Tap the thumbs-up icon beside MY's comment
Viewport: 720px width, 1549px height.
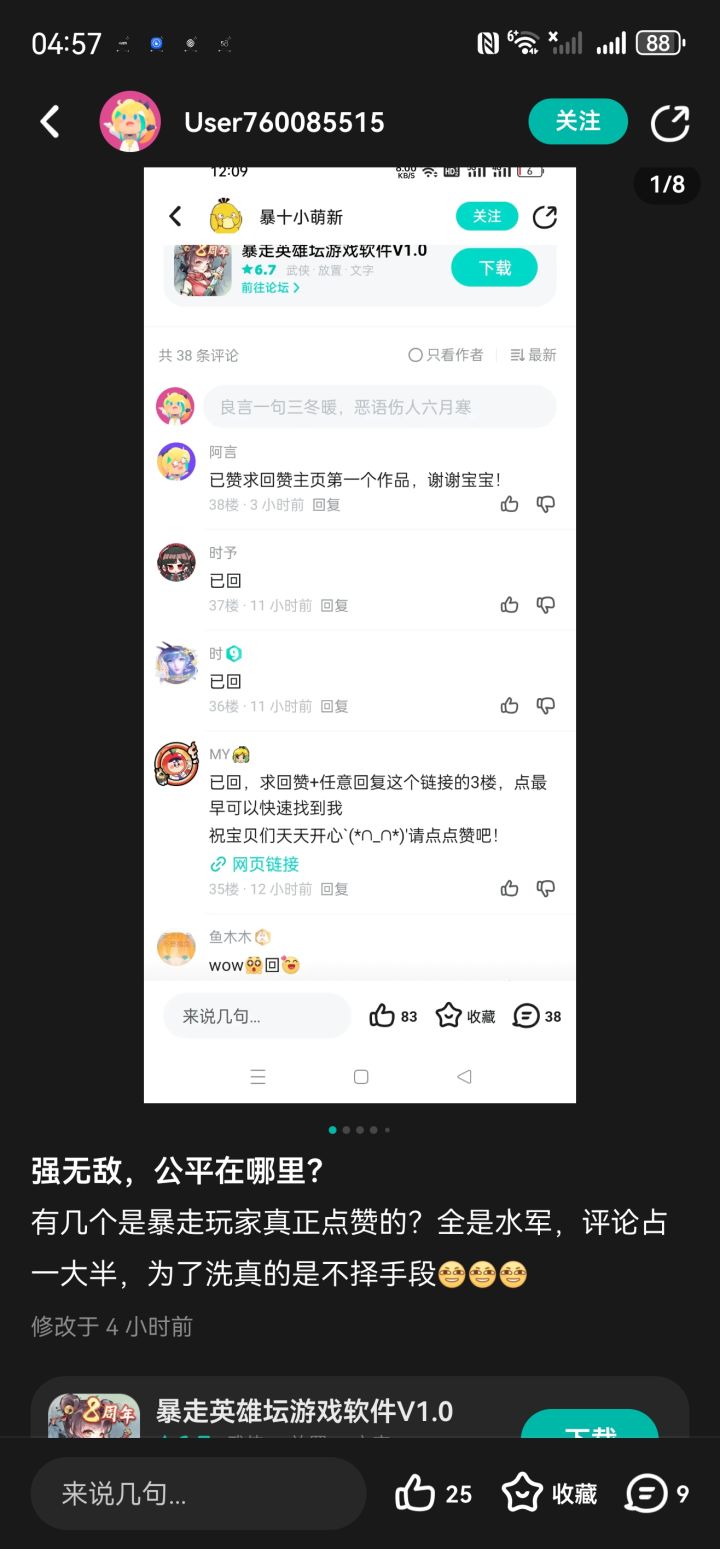509,888
